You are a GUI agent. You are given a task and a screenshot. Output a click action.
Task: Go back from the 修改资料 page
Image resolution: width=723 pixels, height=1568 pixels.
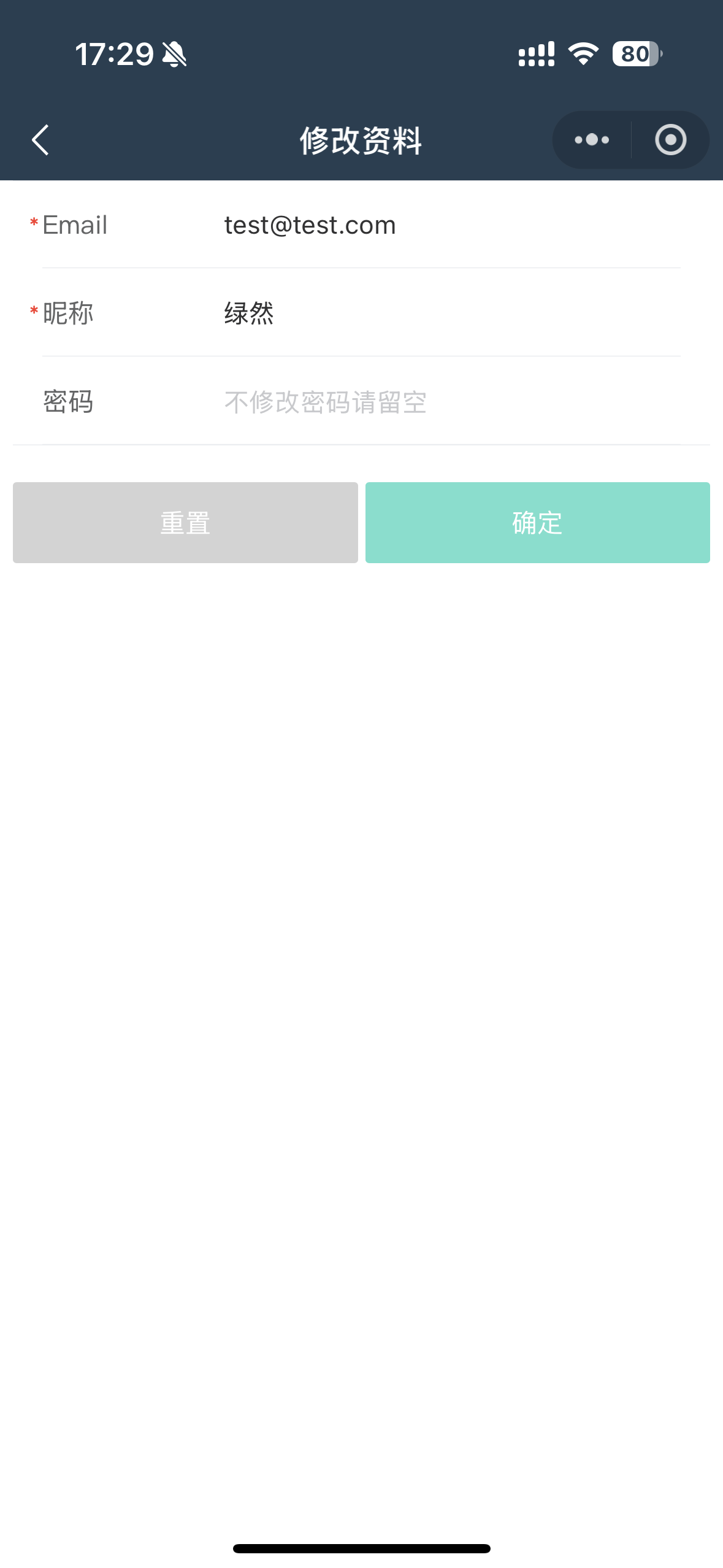pos(40,140)
